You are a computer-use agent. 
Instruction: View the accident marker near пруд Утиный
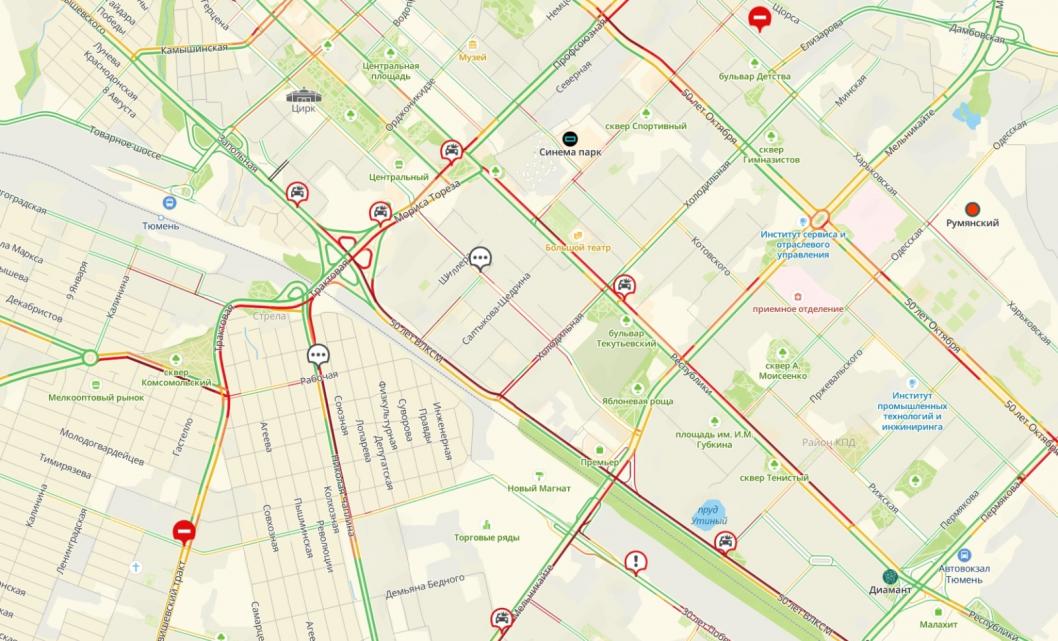tap(724, 543)
